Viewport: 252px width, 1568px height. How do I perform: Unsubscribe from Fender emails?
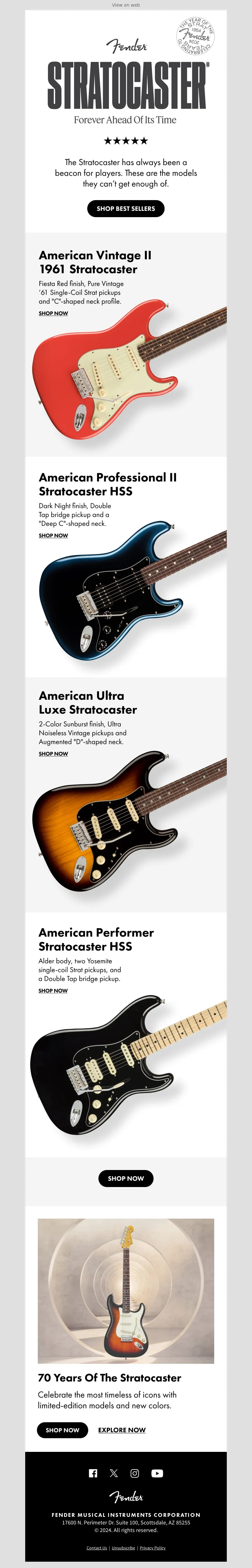click(123, 1548)
